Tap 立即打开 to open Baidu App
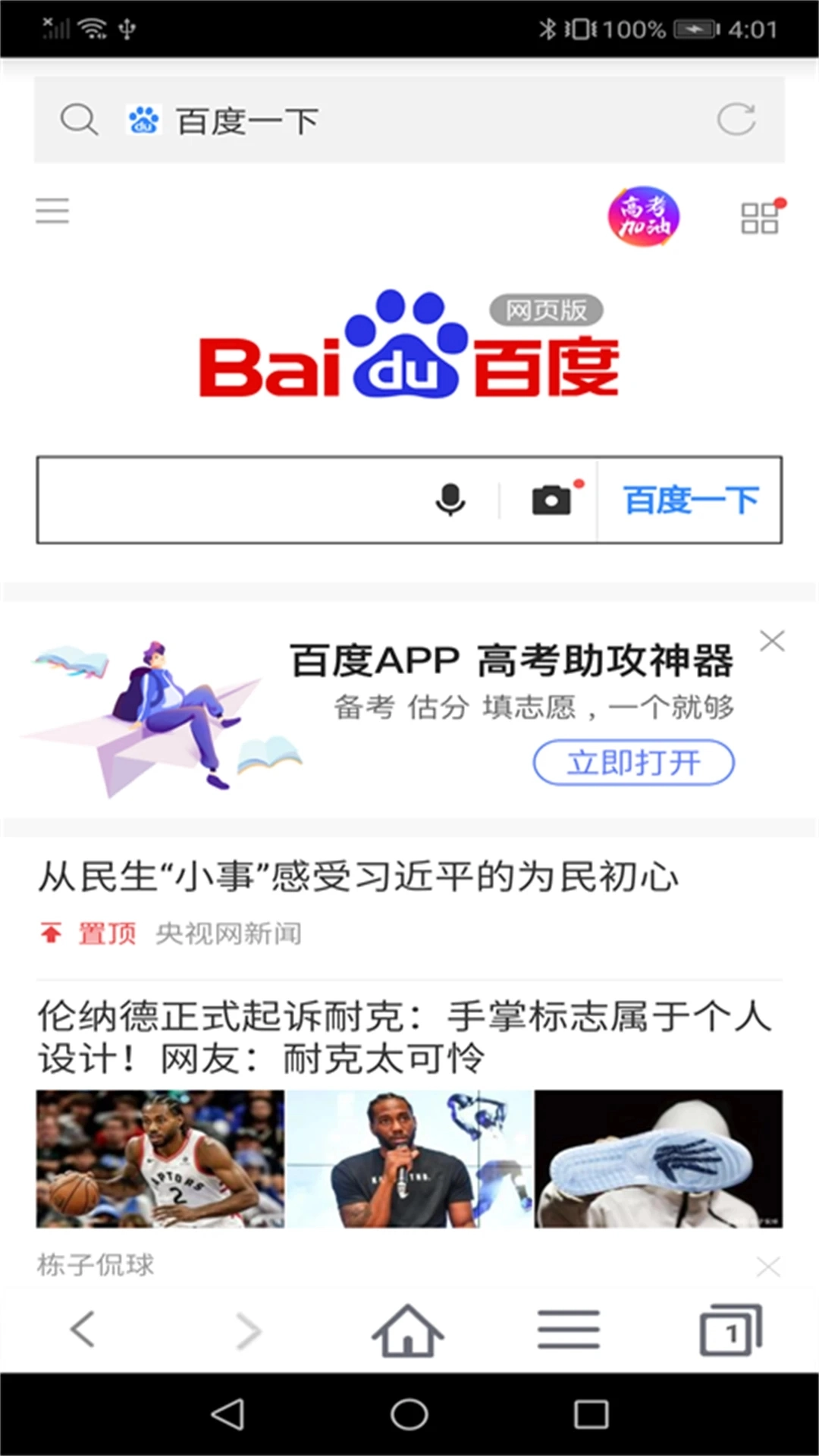The image size is (819, 1456). 634,763
